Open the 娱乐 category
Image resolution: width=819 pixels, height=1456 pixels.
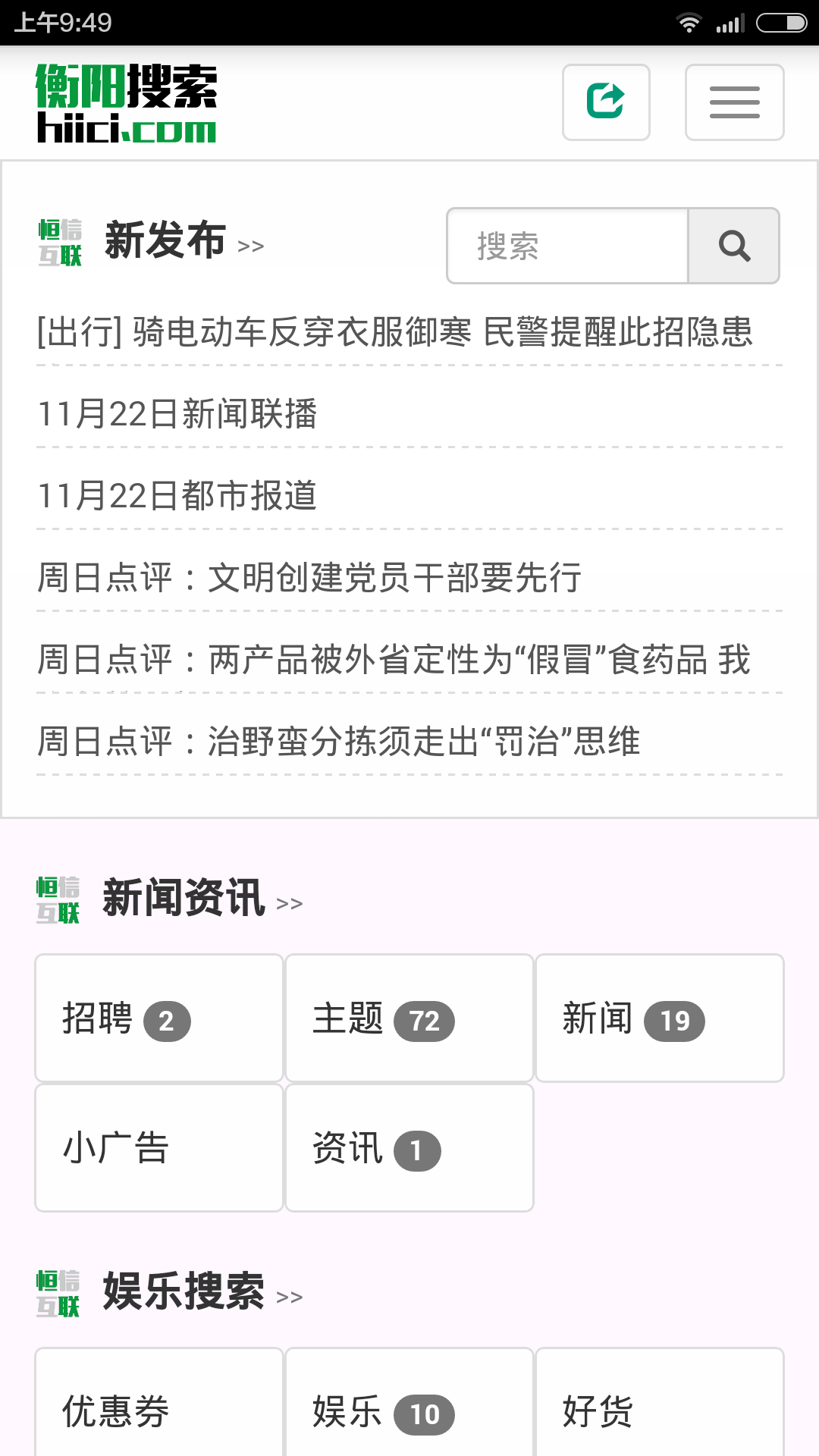click(x=409, y=1410)
